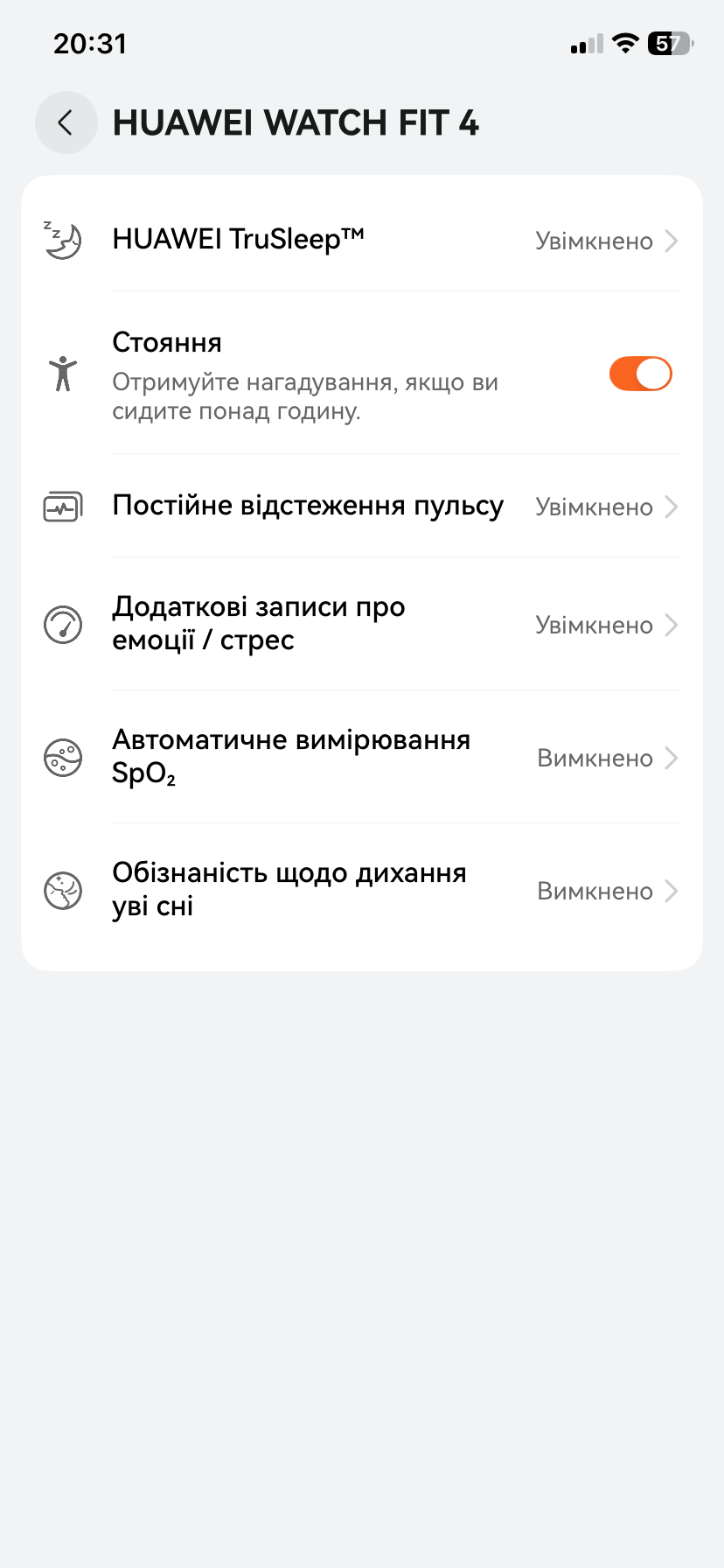Open Додаткові записи про емоції / стрес
The height and width of the screenshot is (1568, 724).
point(362,624)
